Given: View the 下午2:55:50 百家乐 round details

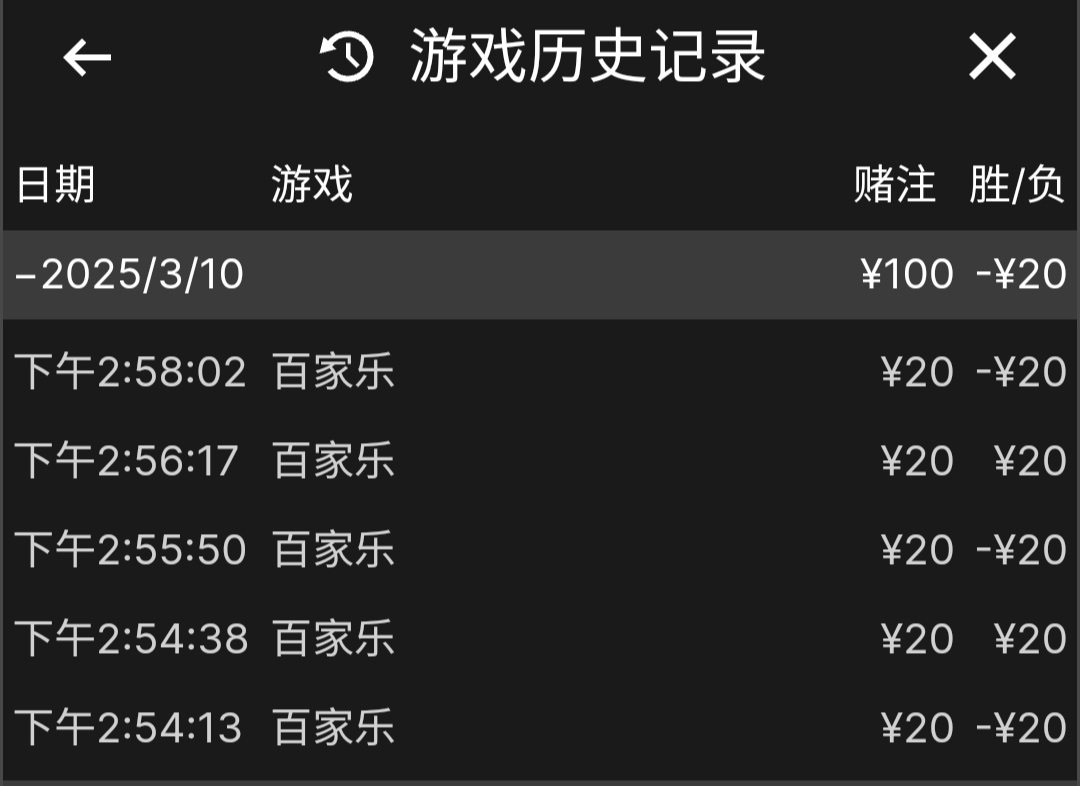Looking at the screenshot, I should [x=540, y=550].
